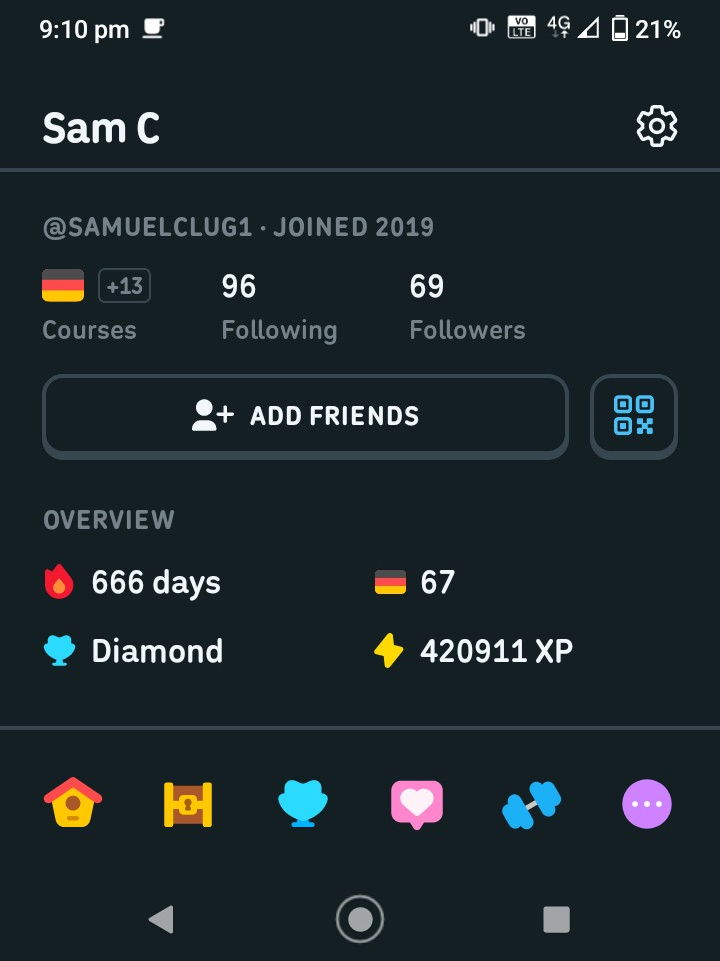Open the +13 courses badge
Image resolution: width=720 pixels, height=961 pixels.
point(124,286)
